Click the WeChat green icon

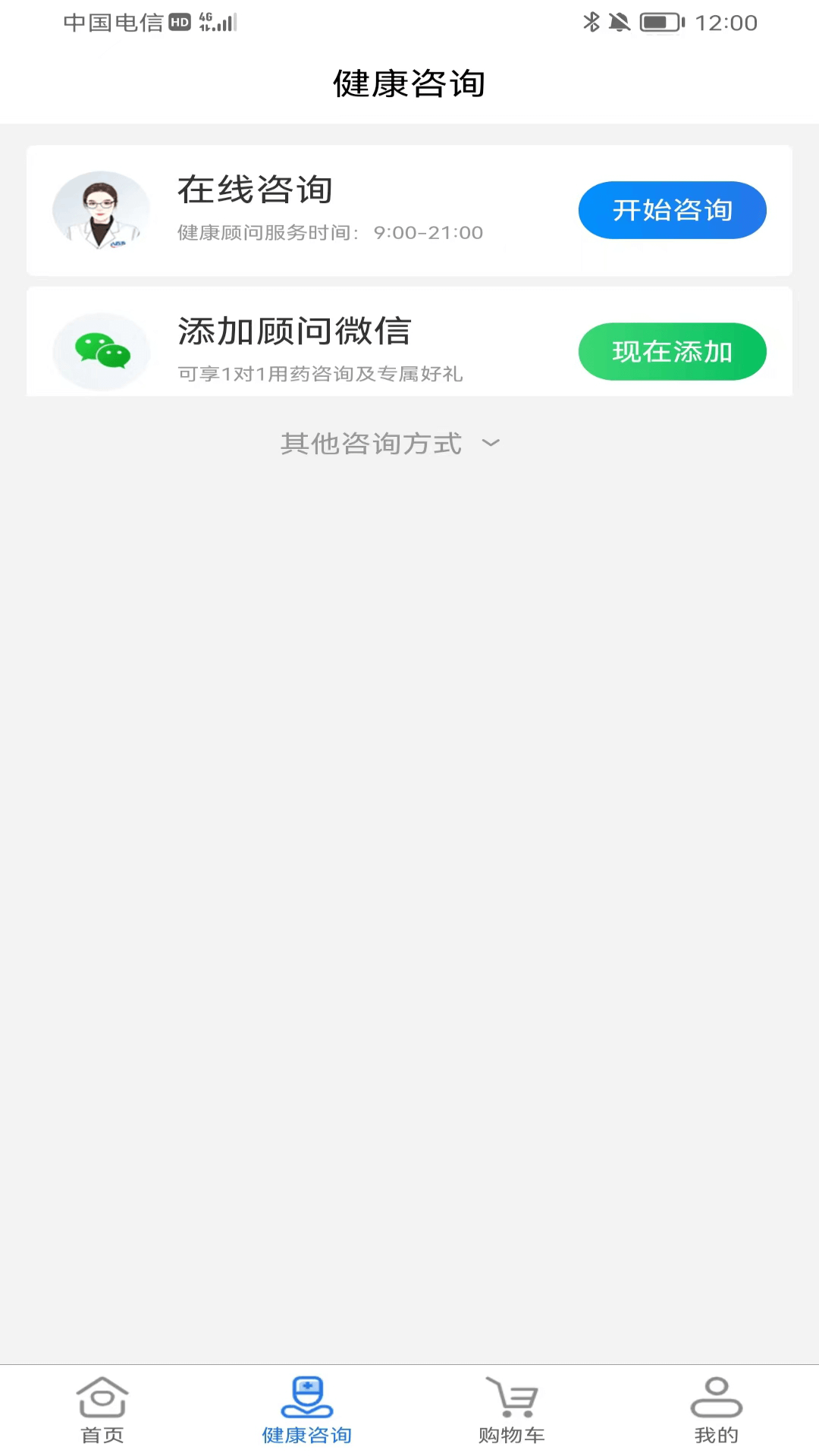[101, 350]
